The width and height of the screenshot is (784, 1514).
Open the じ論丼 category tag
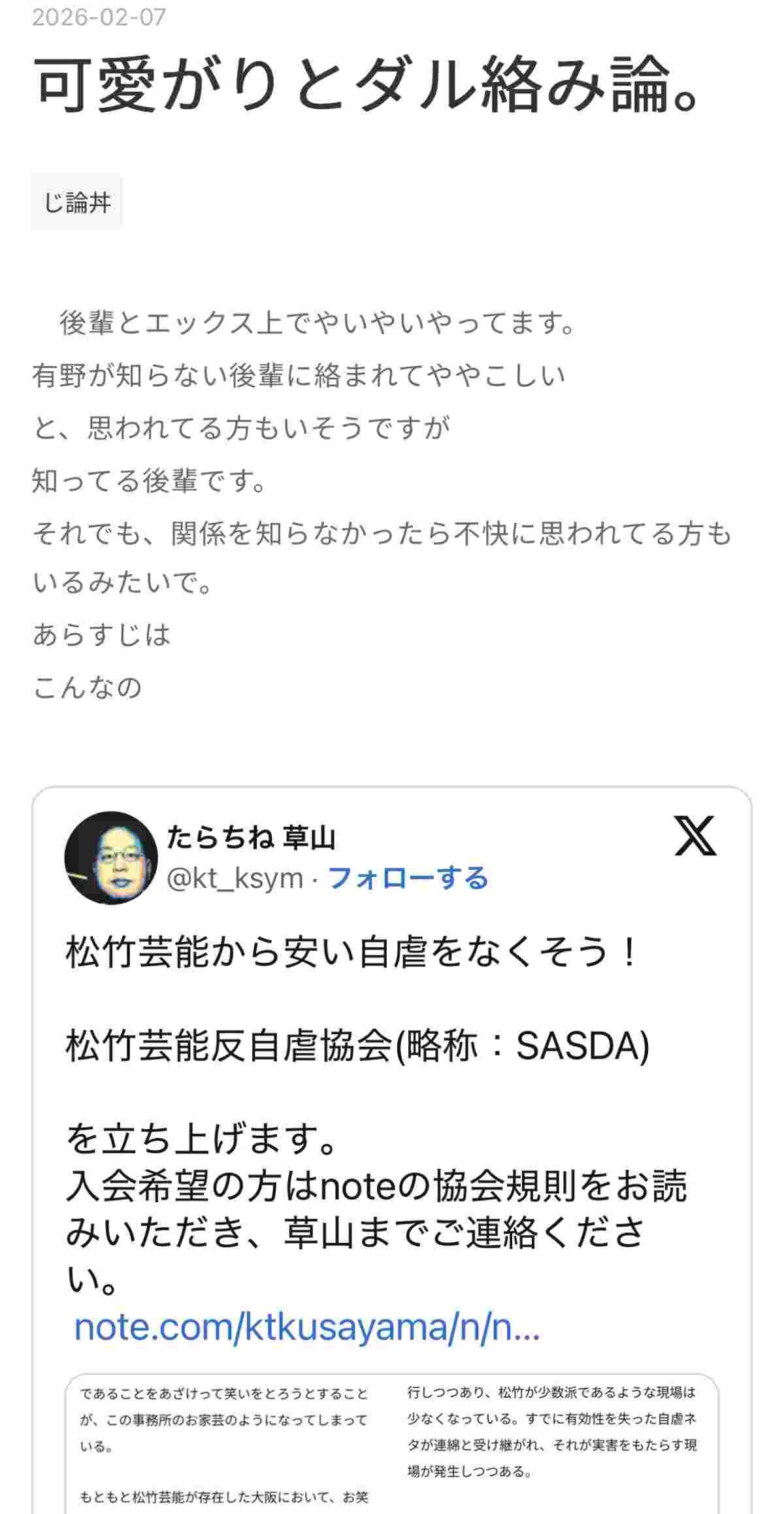(x=77, y=203)
